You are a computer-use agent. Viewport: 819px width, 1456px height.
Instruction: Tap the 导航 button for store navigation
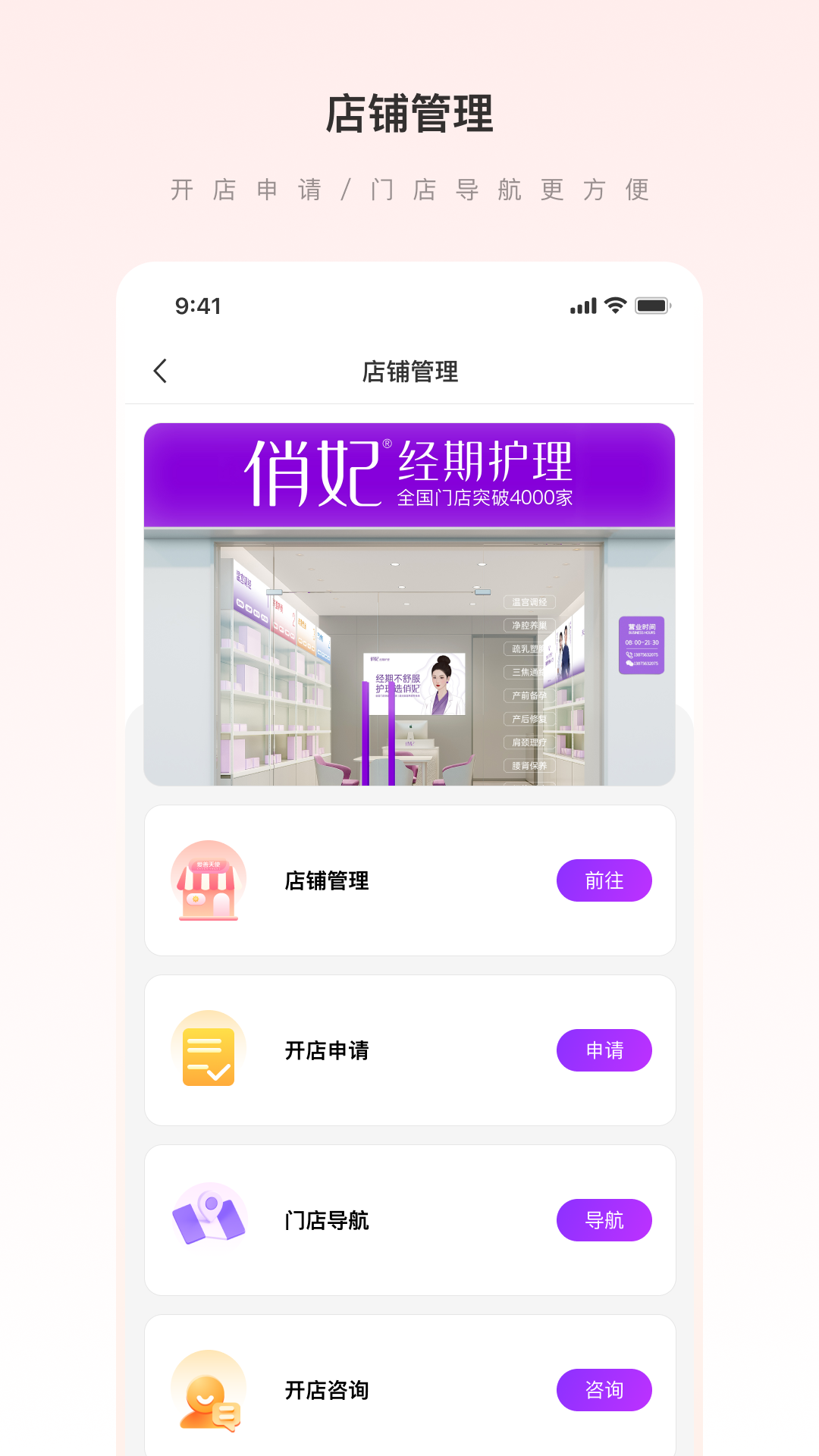[604, 1220]
